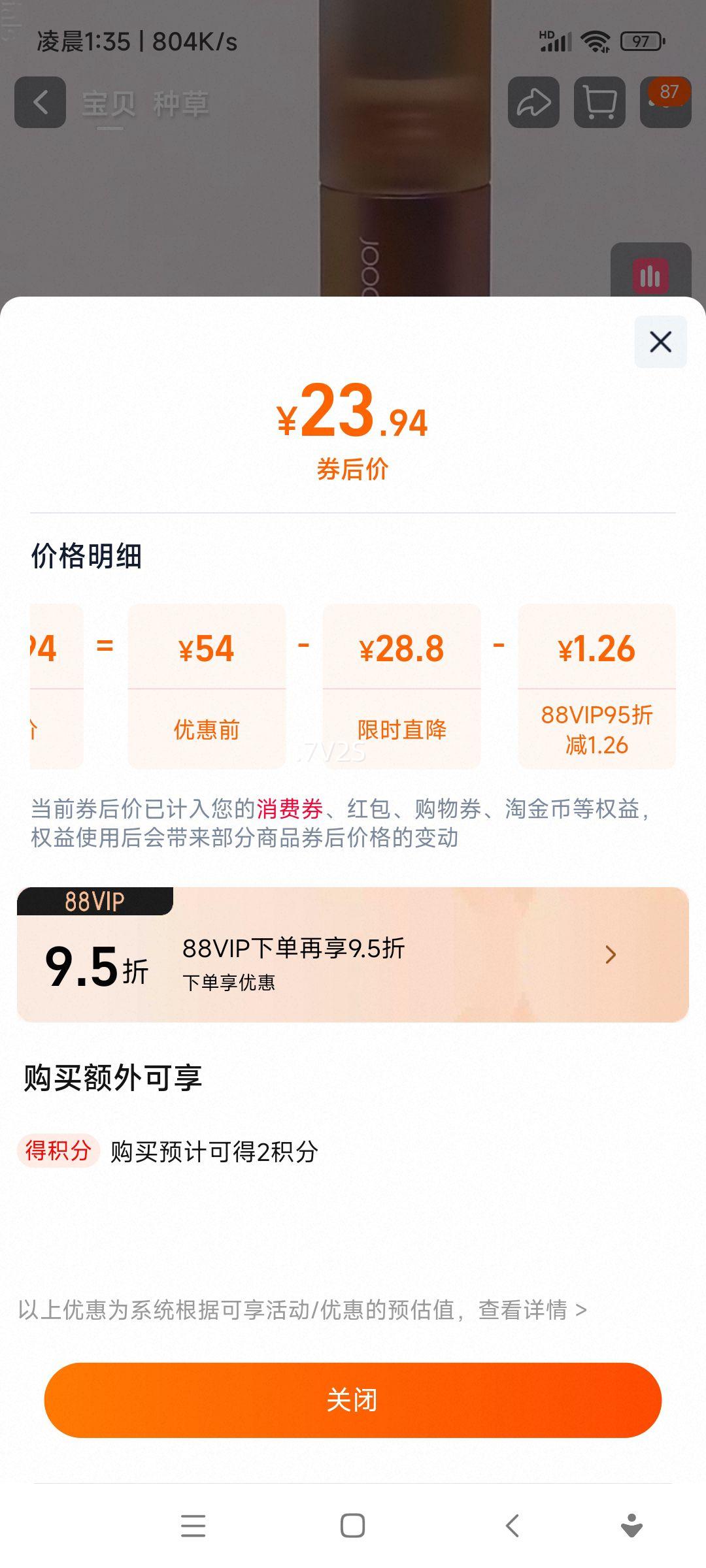Tap the HD indicator in the status bar
The image size is (706, 1568).
pos(546,34)
